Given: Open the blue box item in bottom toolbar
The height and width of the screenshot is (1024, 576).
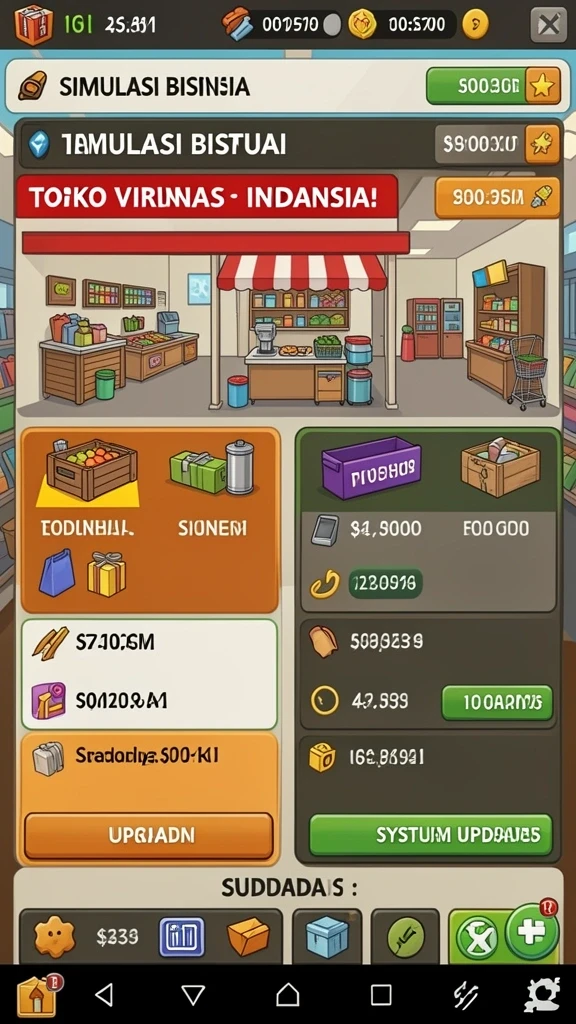Looking at the screenshot, I should (x=327, y=936).
